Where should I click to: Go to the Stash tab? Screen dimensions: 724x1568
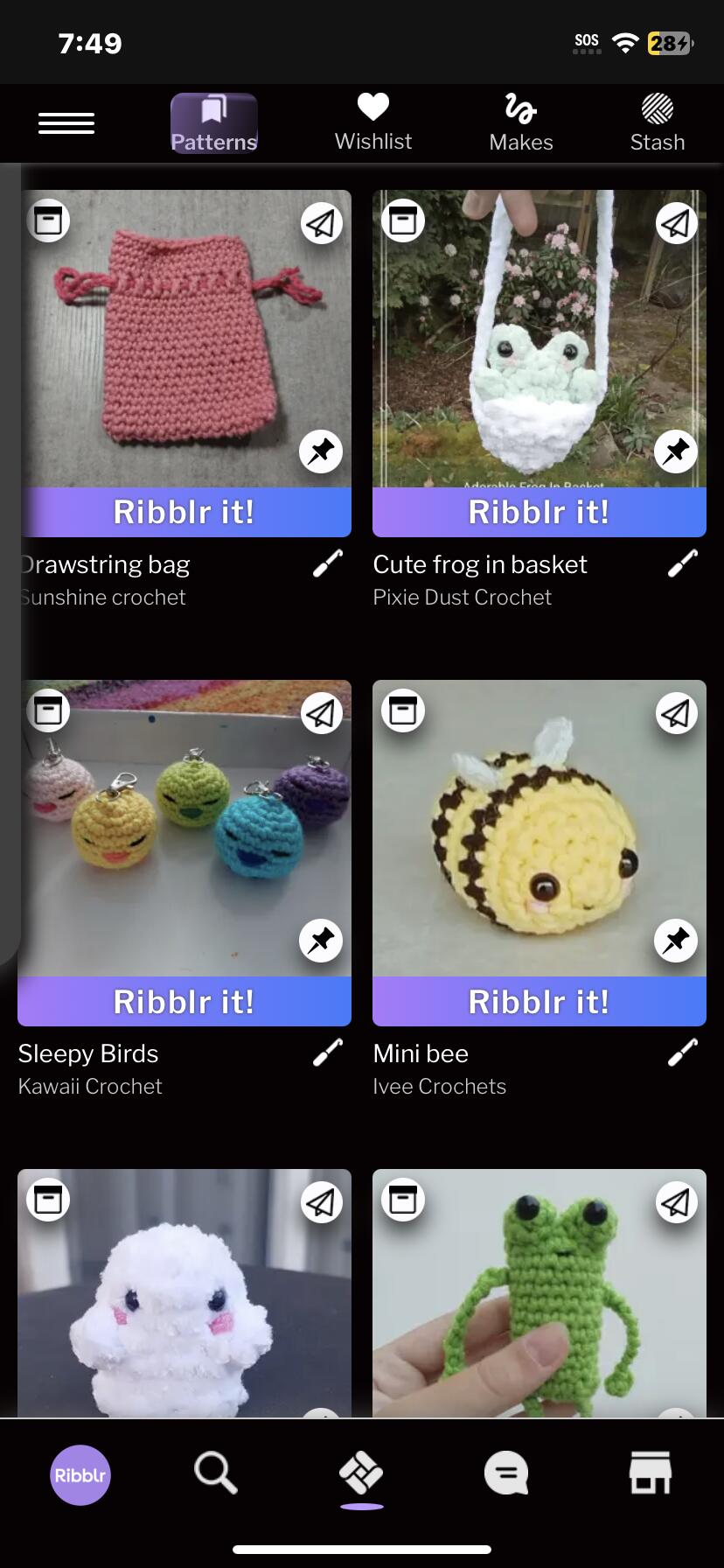(658, 123)
